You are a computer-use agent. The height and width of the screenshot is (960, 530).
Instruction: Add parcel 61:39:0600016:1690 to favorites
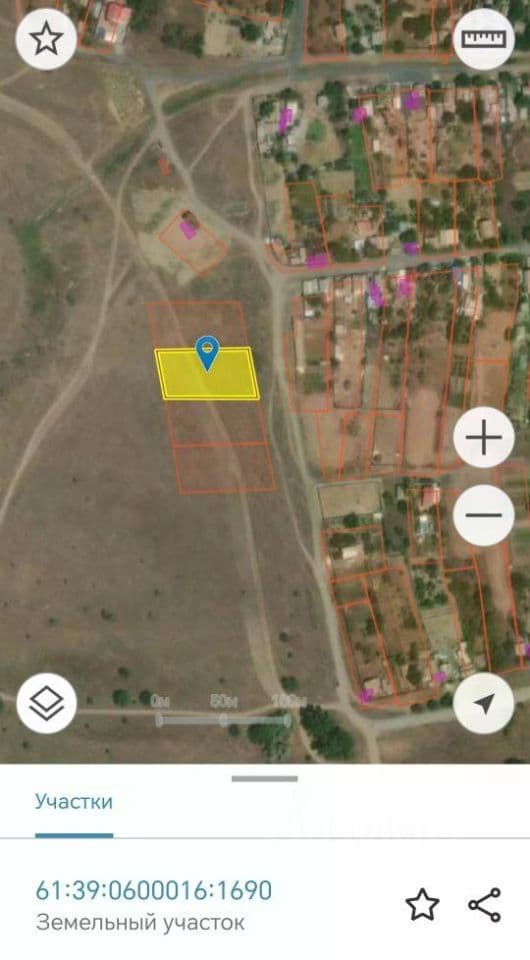(x=422, y=904)
